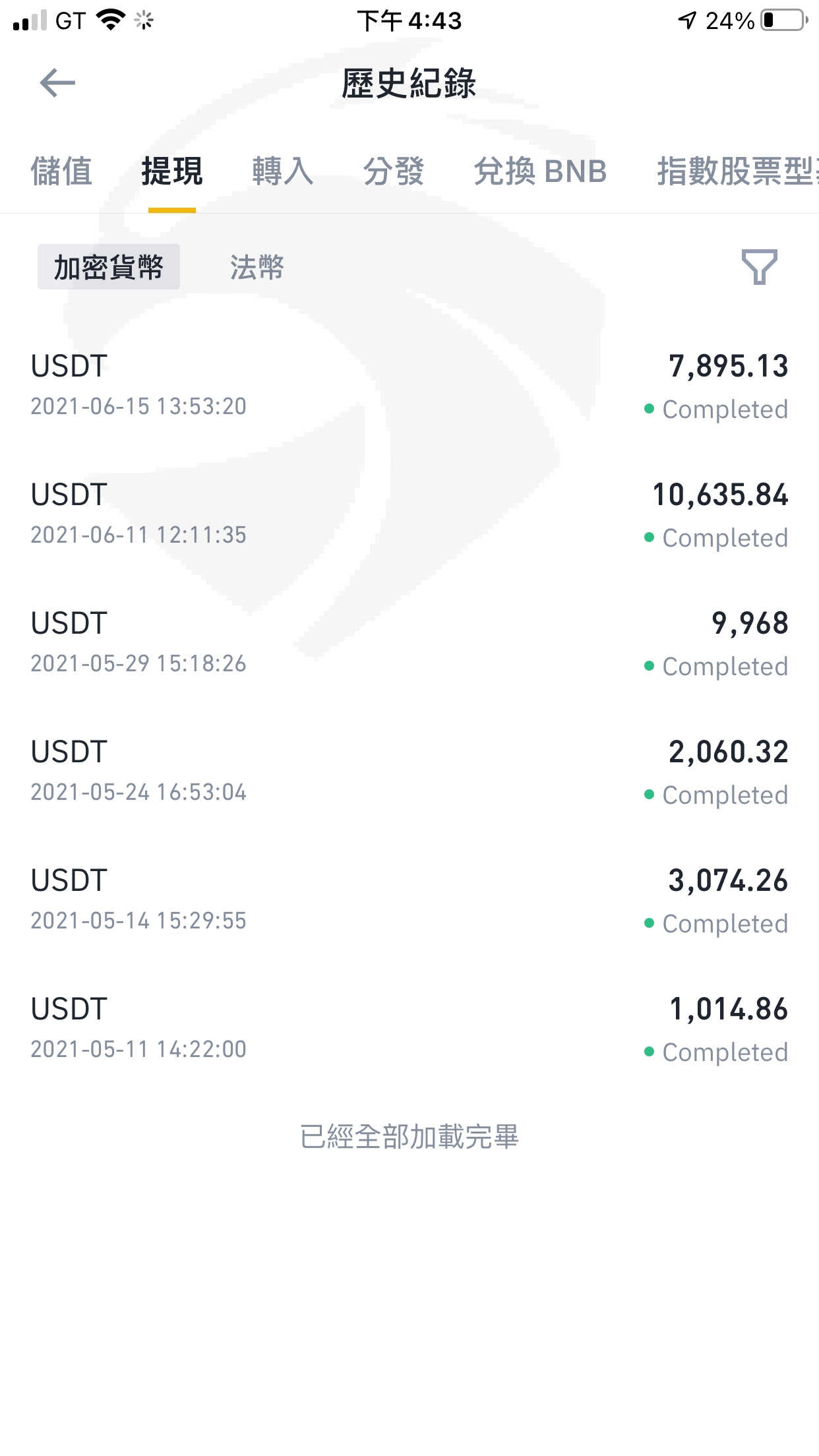
Task: Select the 提現 tab
Action: click(x=172, y=171)
